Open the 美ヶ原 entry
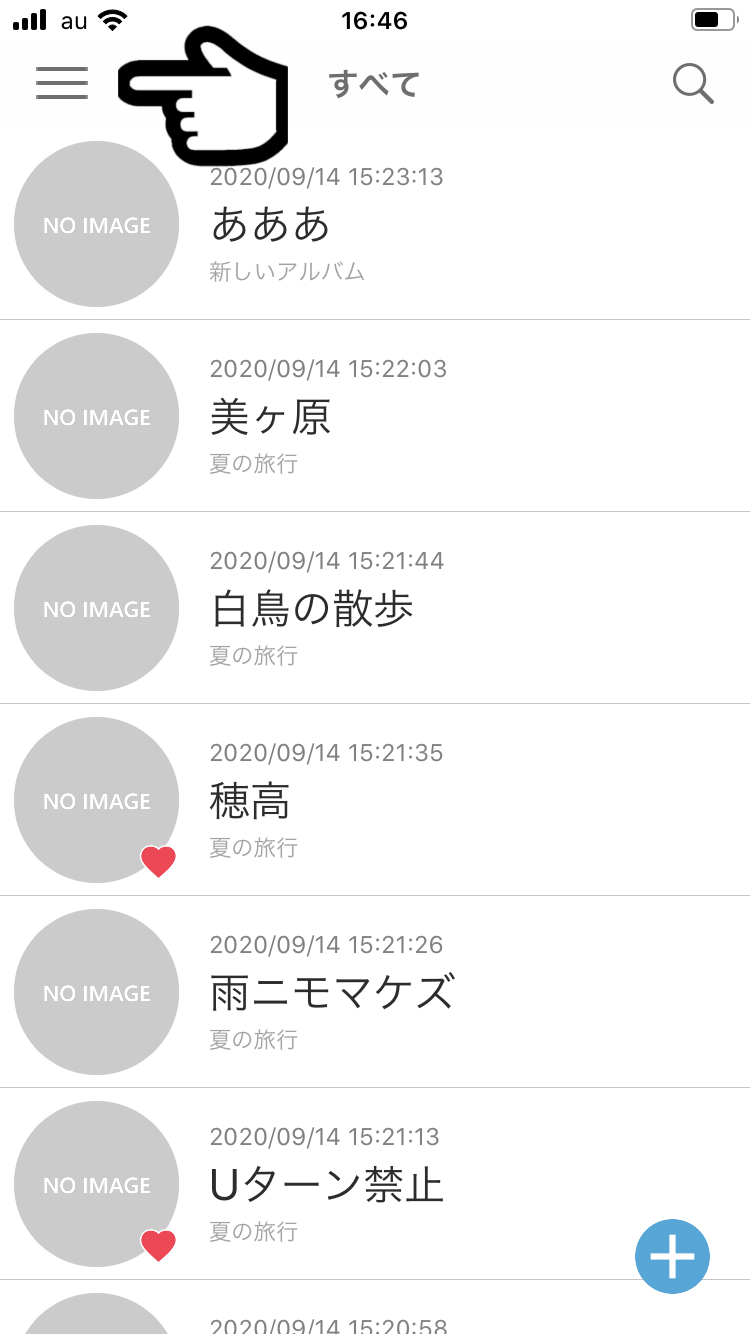Viewport: 750px width, 1334px height. click(375, 416)
